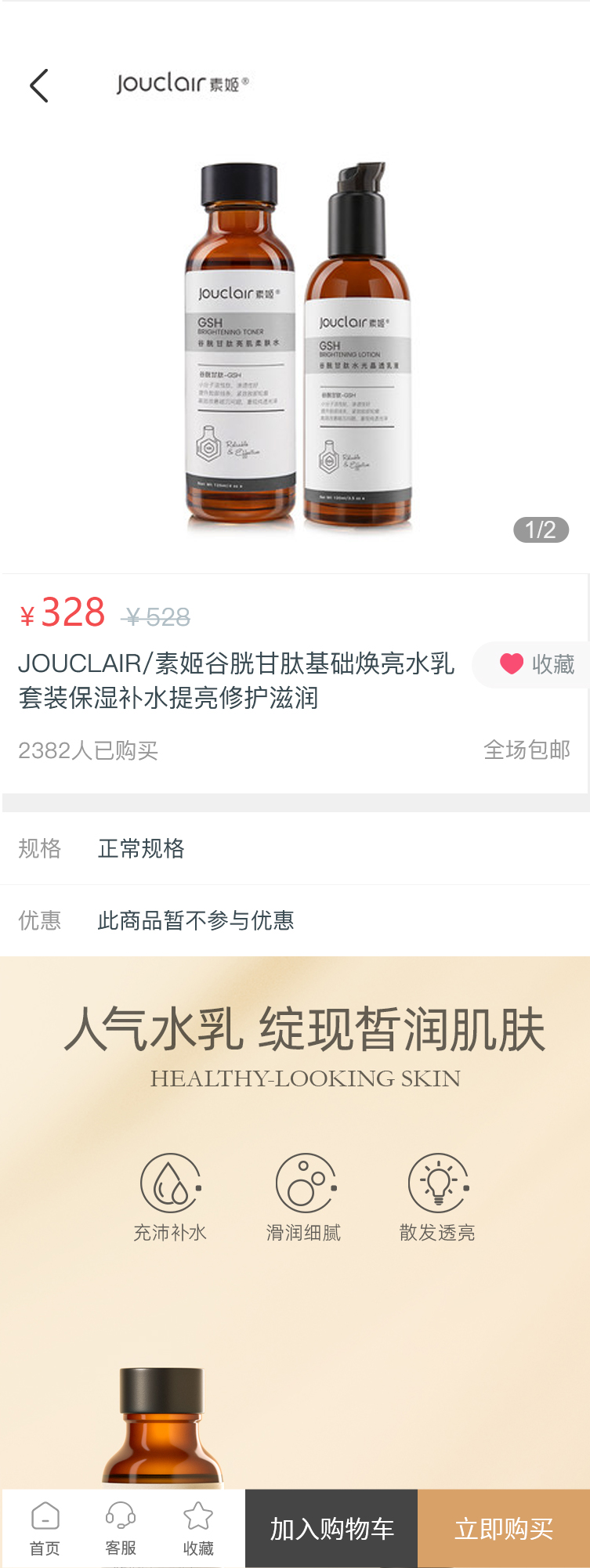Contact 客服 customer service
590x1568 pixels.
pos(121,1528)
